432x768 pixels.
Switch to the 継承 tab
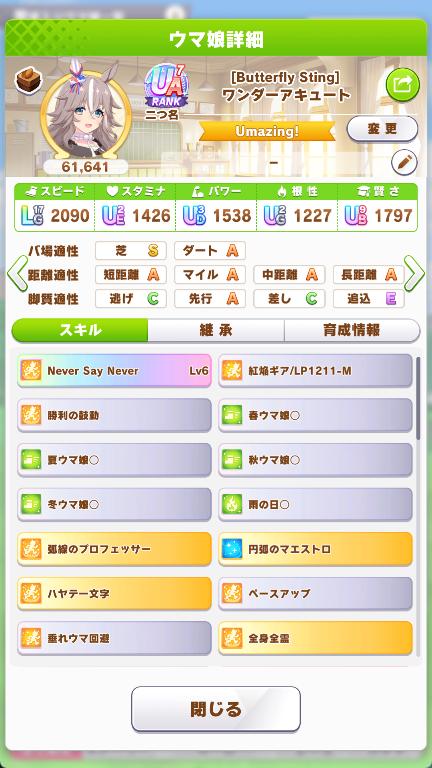[216, 330]
